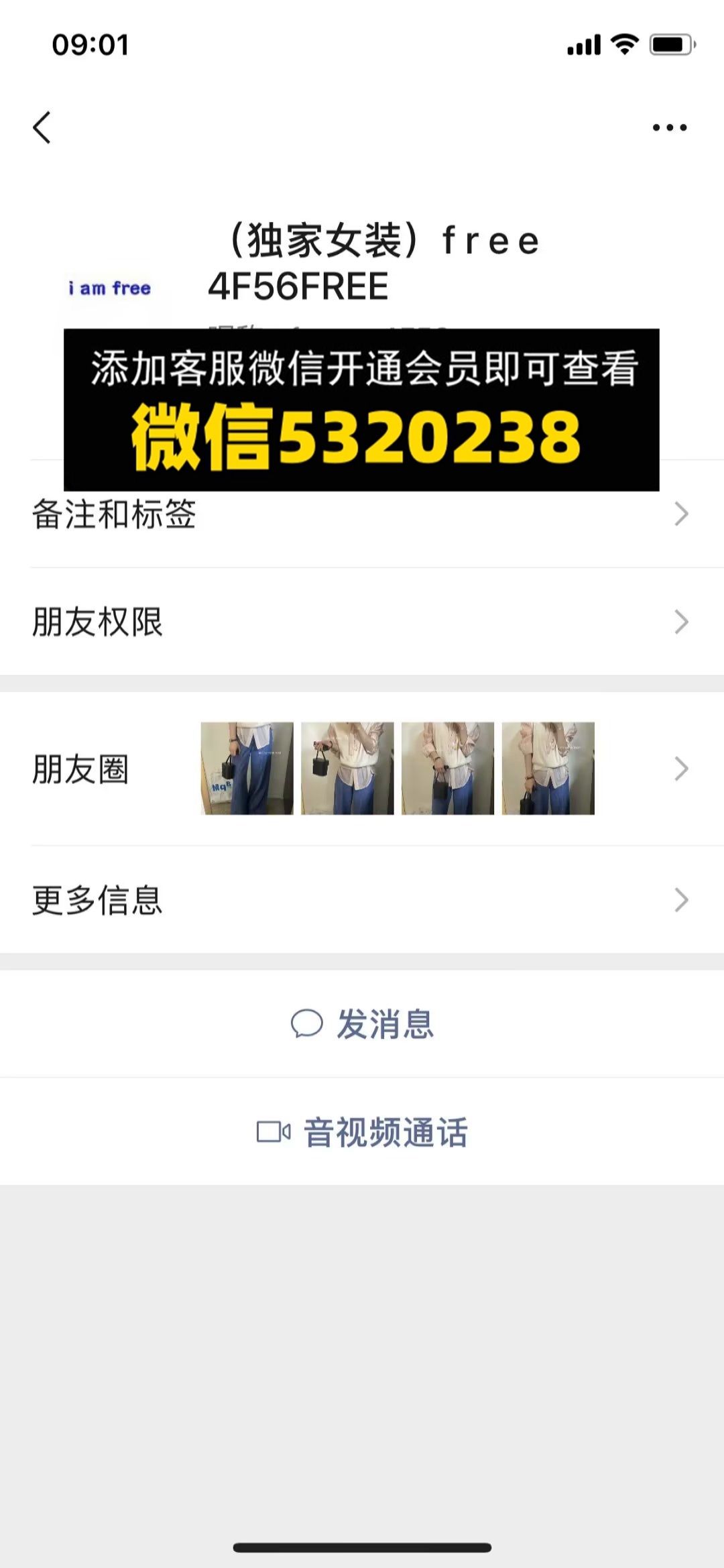This screenshot has width=724, height=1568.
Task: Start 音视频通话 call
Action: [362, 1132]
